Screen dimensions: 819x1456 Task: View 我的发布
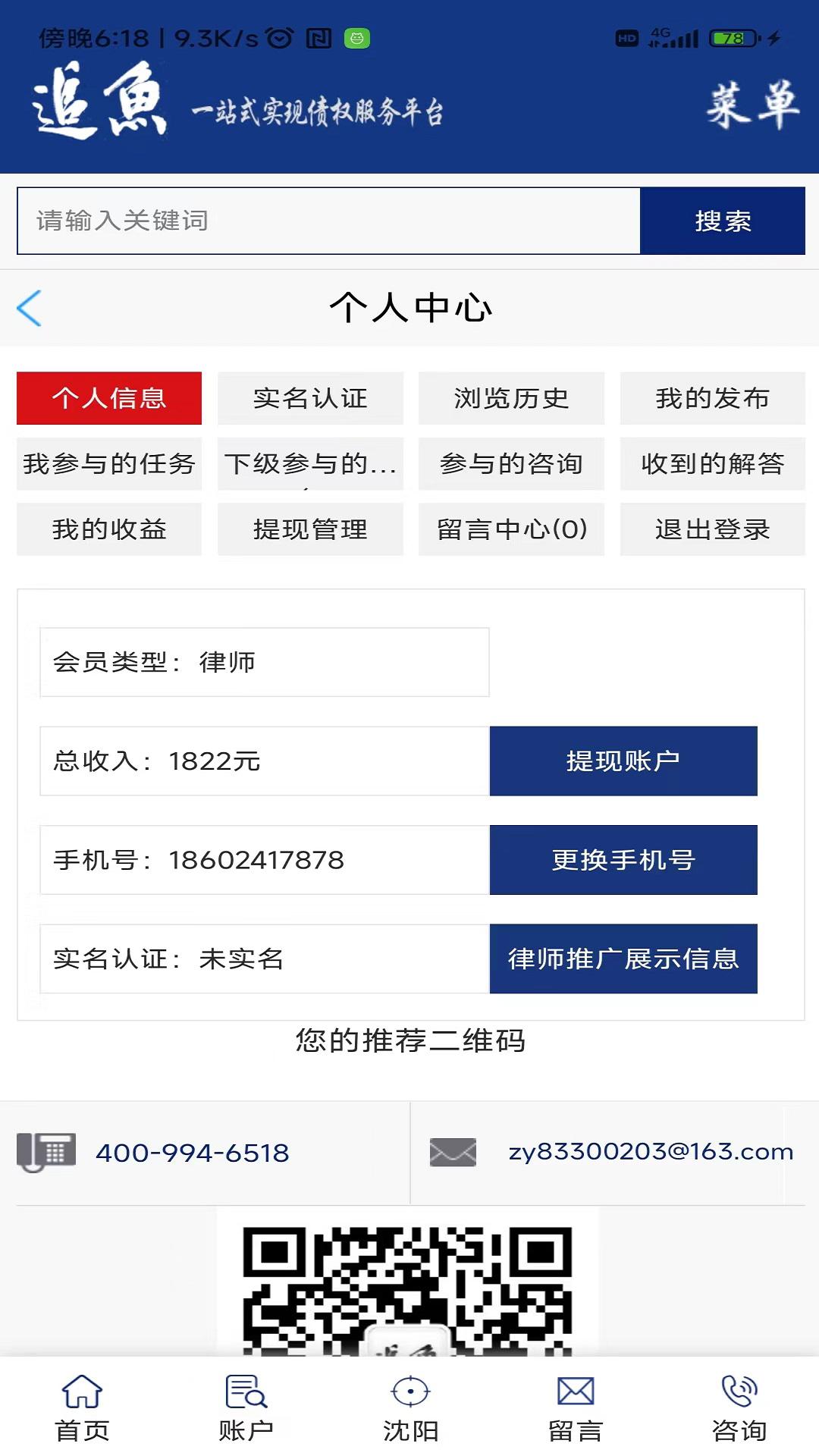(x=712, y=398)
